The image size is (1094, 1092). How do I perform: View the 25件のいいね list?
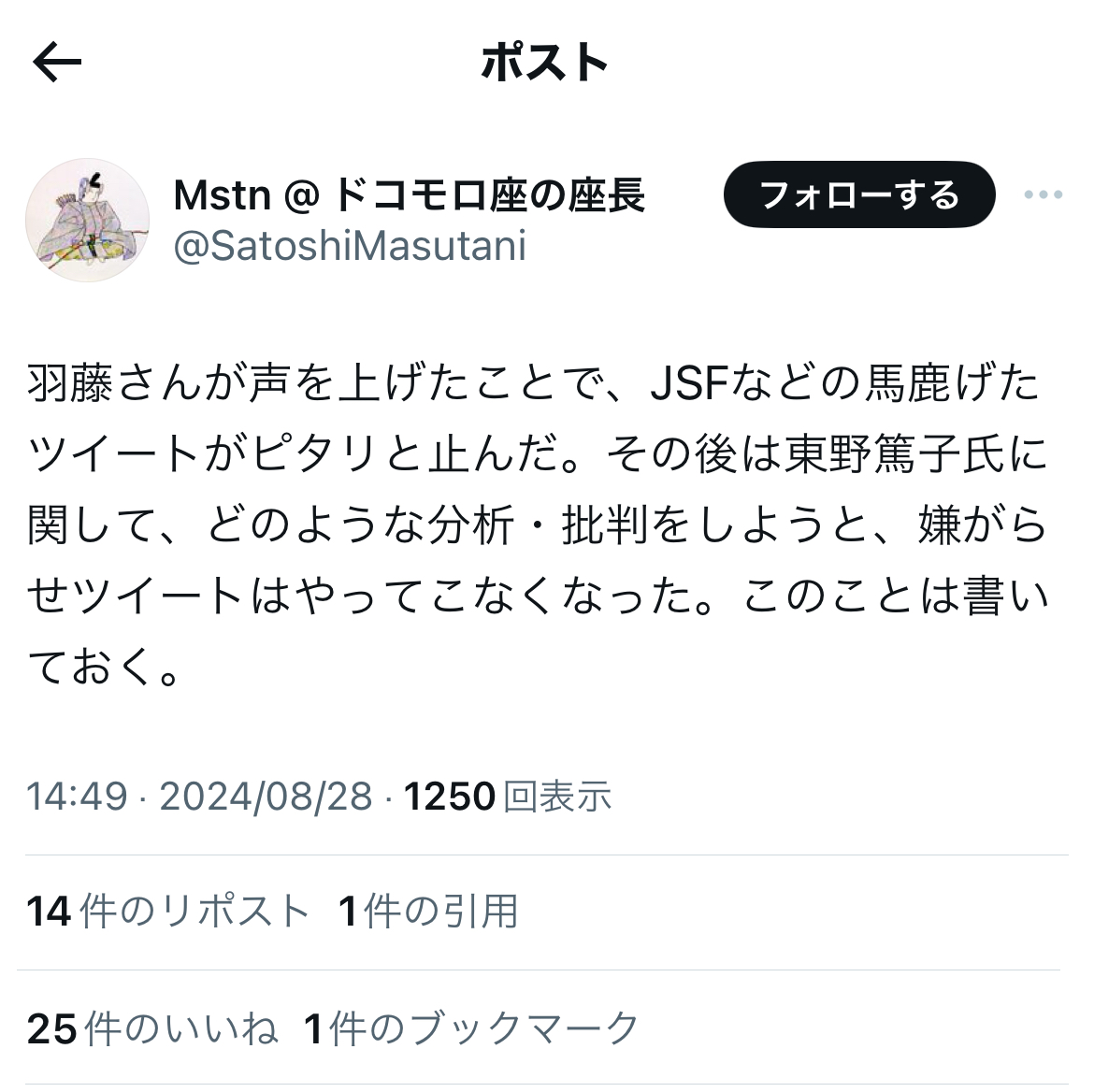click(x=152, y=1028)
